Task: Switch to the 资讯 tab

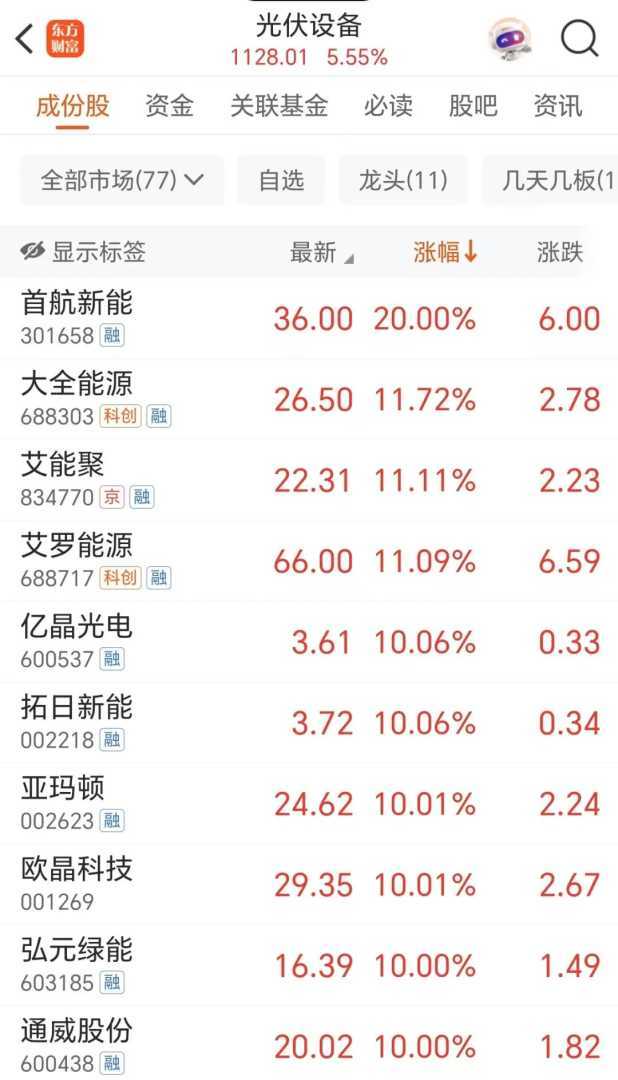Action: [558, 106]
